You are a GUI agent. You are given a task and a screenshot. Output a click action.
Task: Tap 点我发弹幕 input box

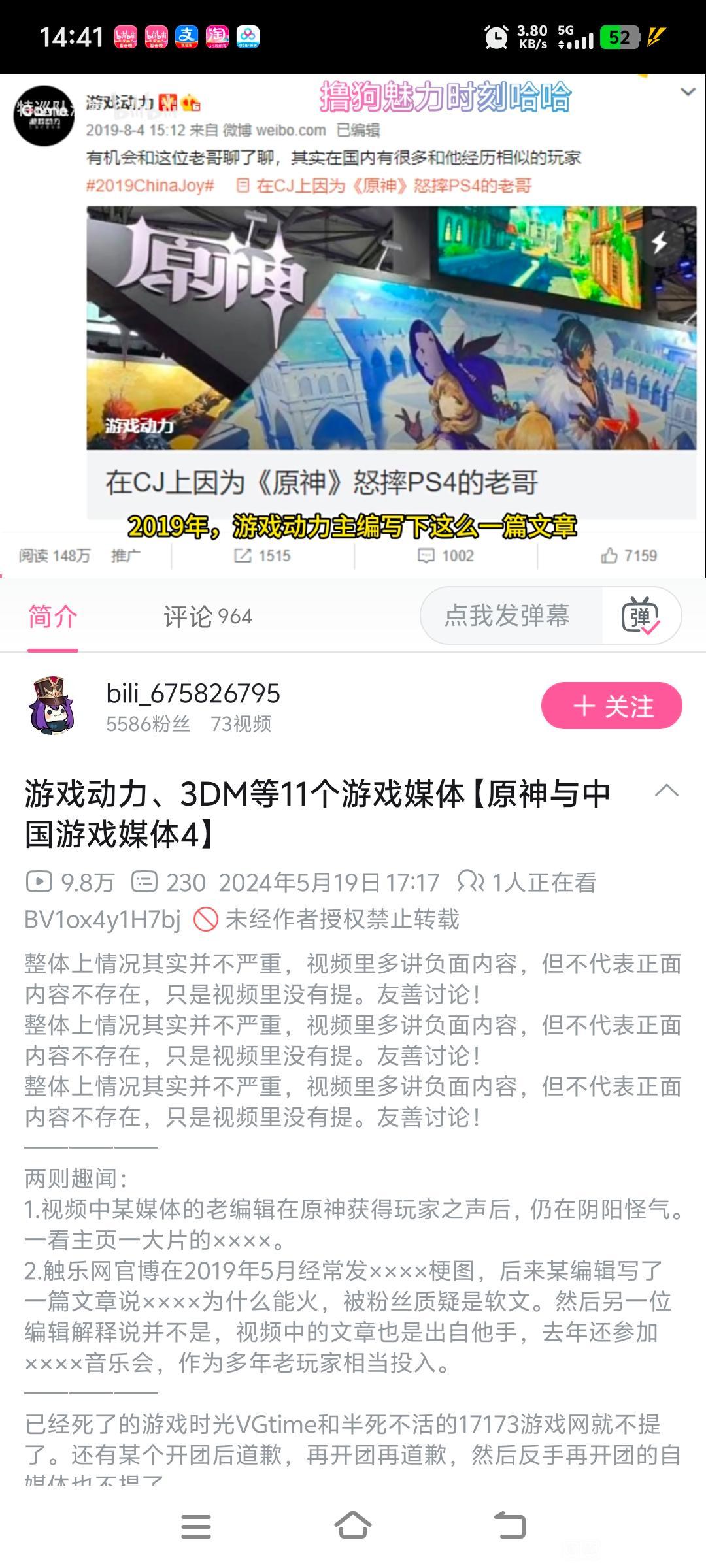[507, 615]
